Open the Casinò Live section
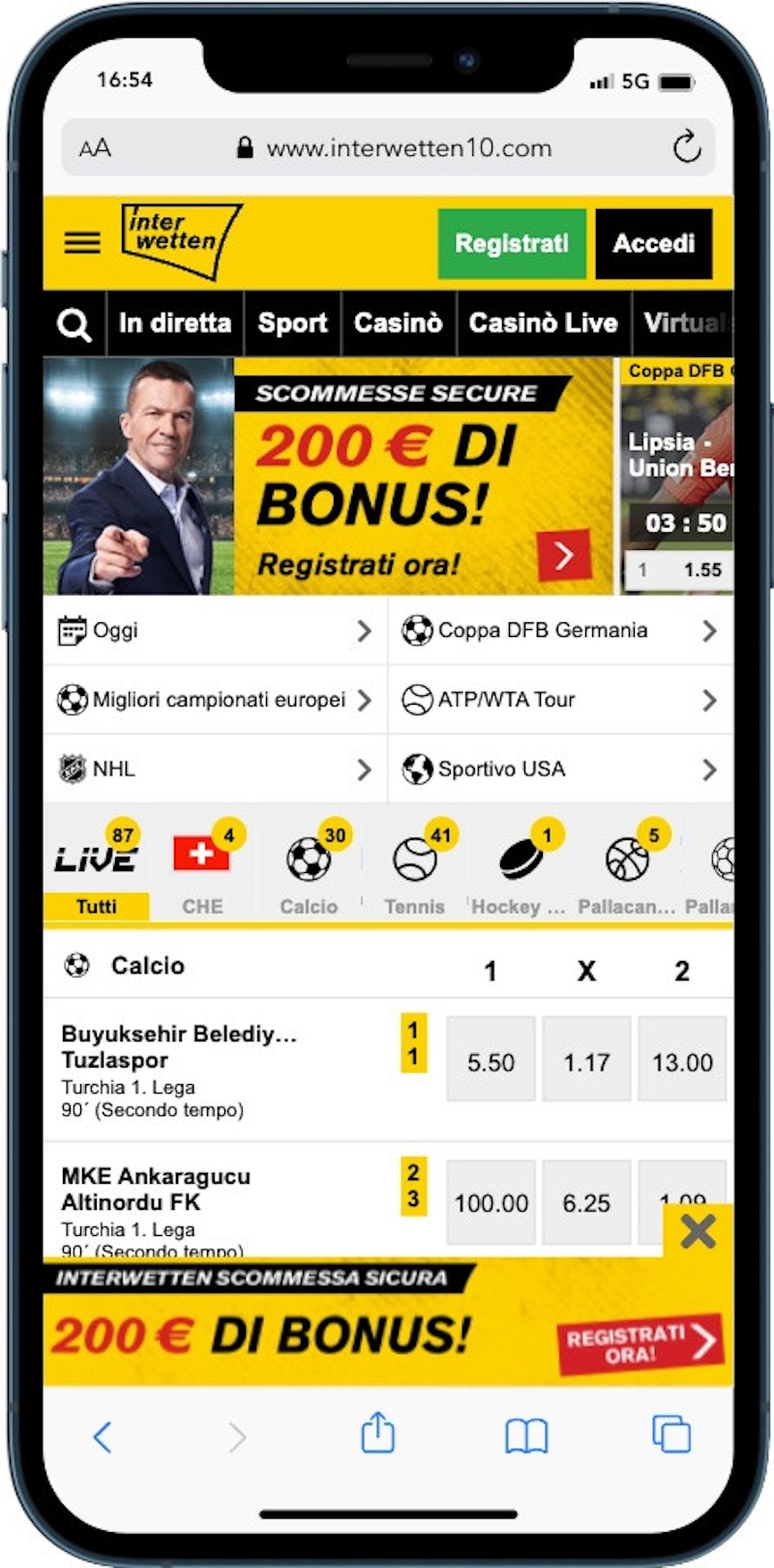 [543, 323]
